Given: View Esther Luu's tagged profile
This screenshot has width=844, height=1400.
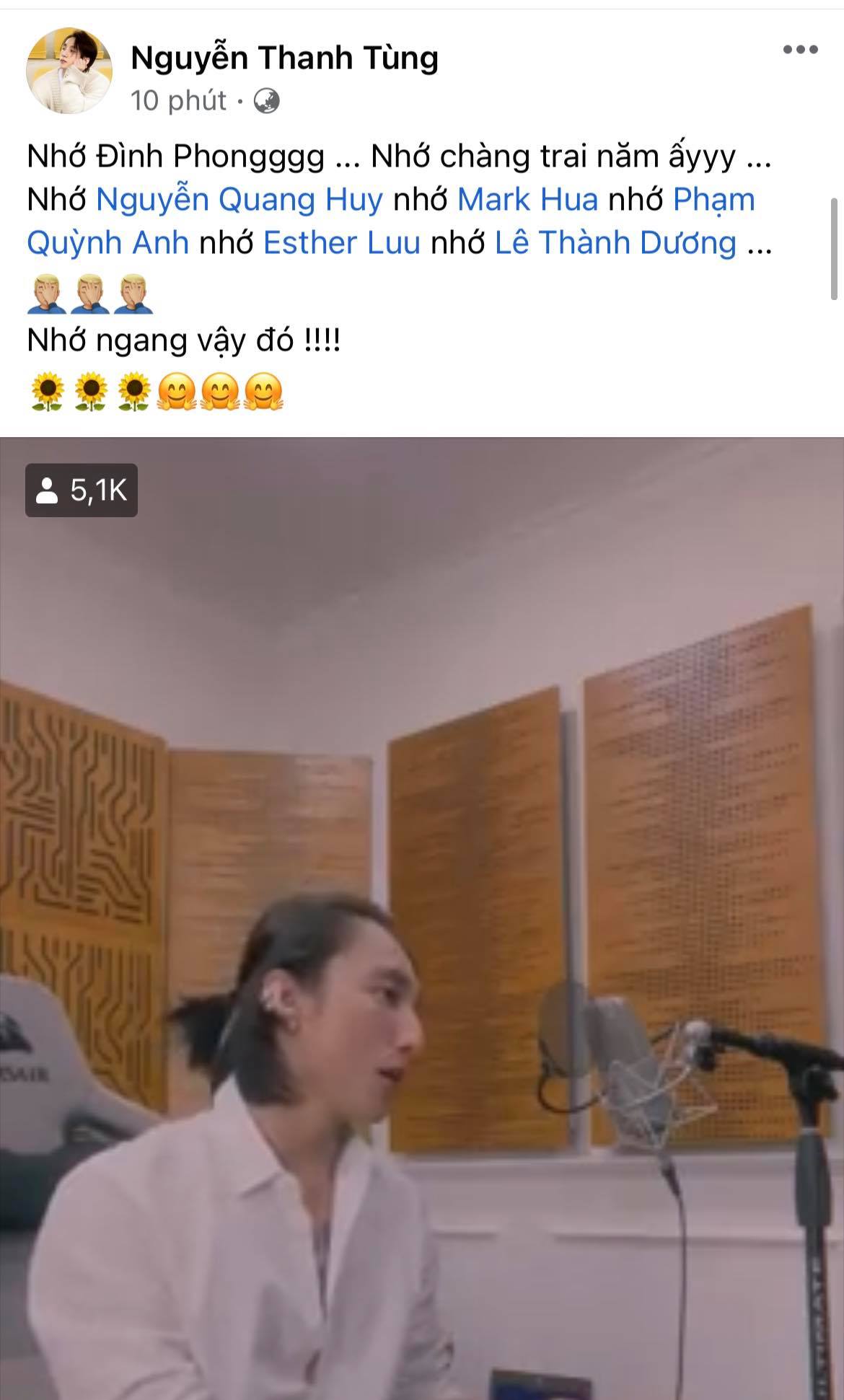Looking at the screenshot, I should [342, 243].
